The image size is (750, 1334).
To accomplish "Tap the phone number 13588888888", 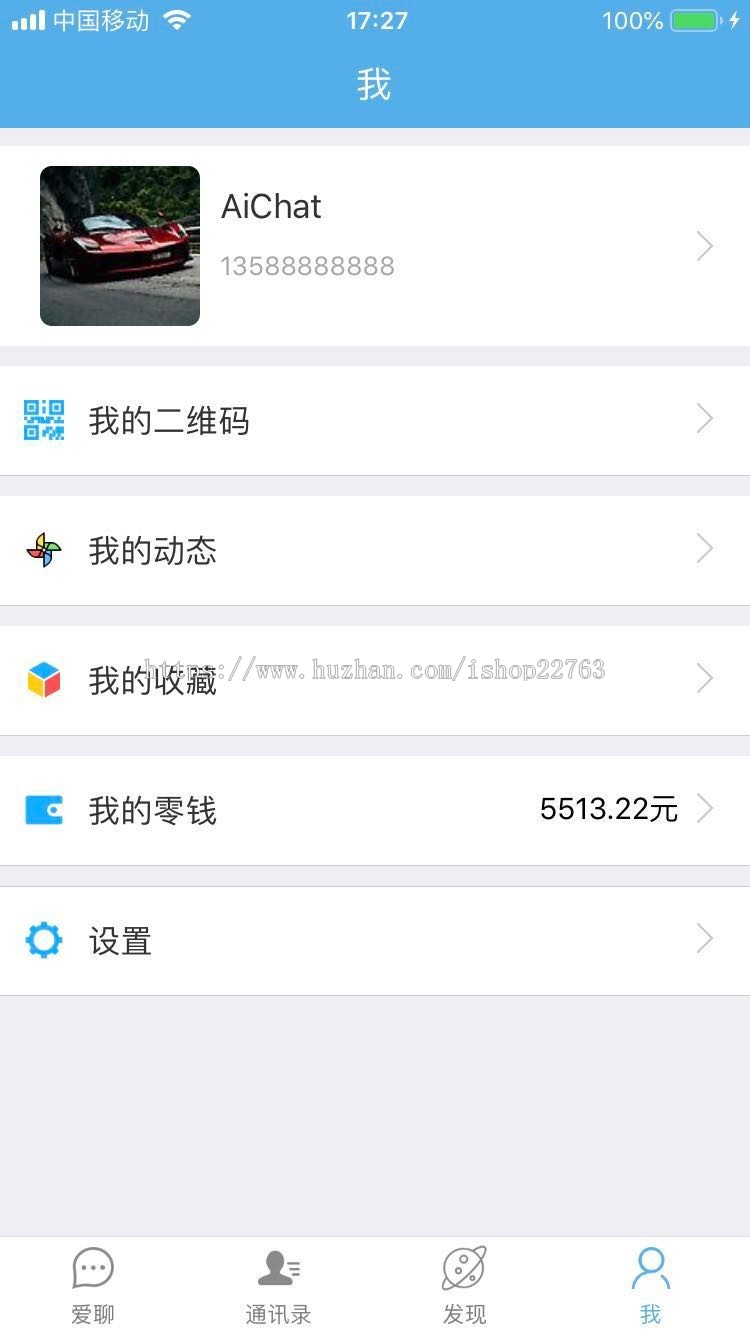I will click(307, 265).
